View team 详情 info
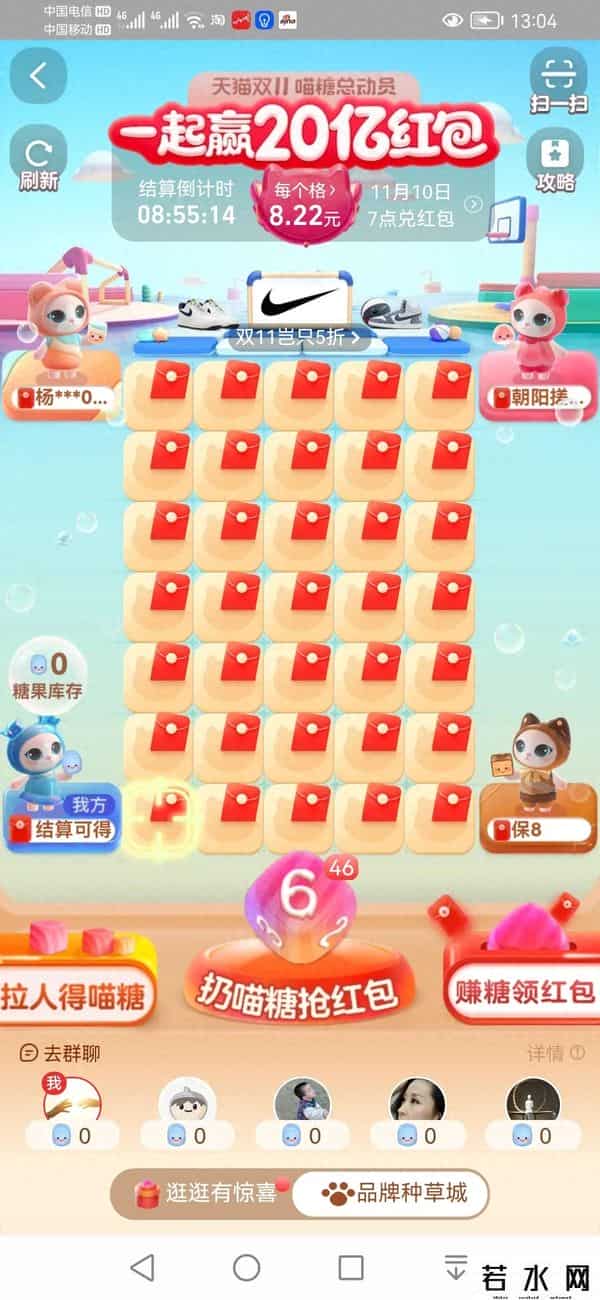The image size is (600, 1300). pos(555,1053)
